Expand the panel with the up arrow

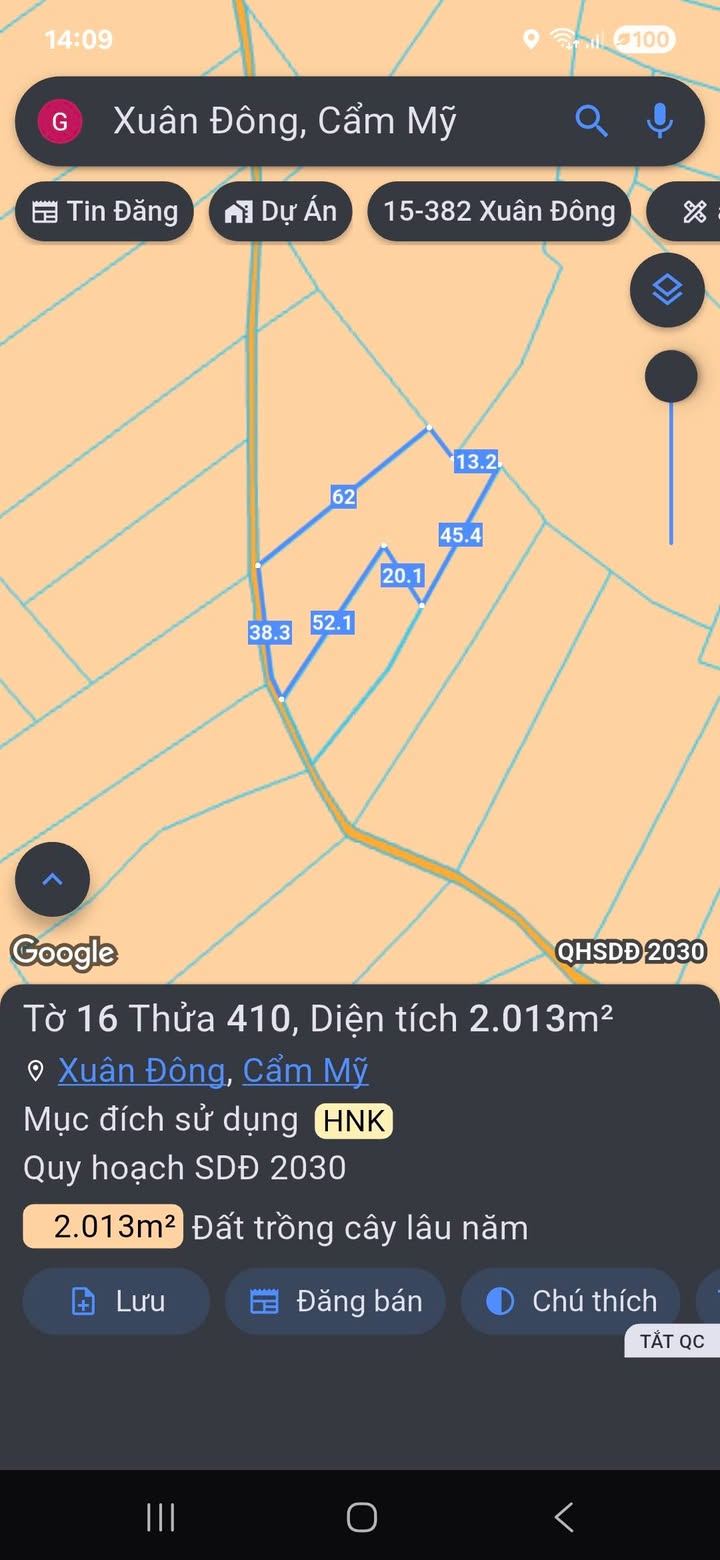[x=52, y=880]
